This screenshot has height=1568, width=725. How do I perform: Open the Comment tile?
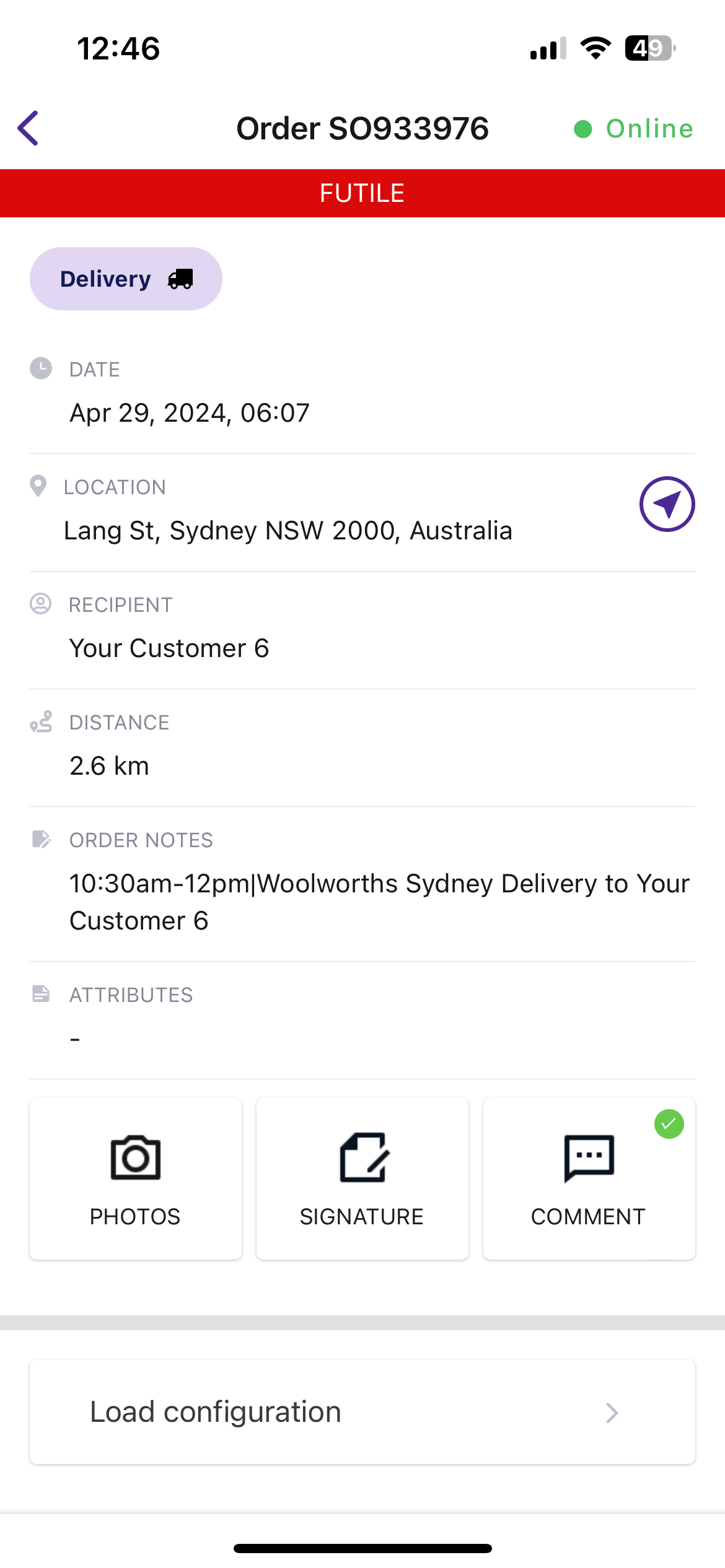[x=589, y=1178]
